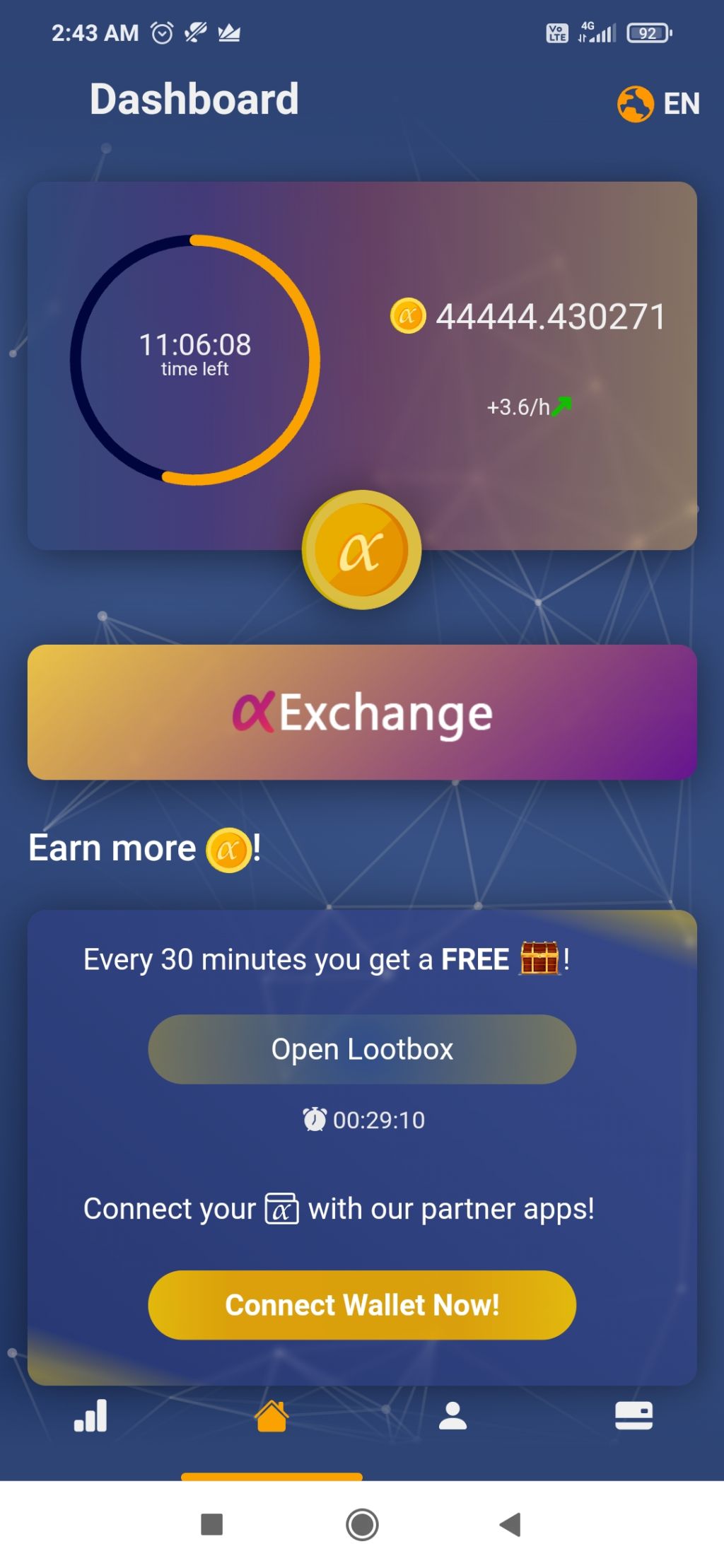Open the wallet card tab
This screenshot has width=724, height=1568.
633,1415
